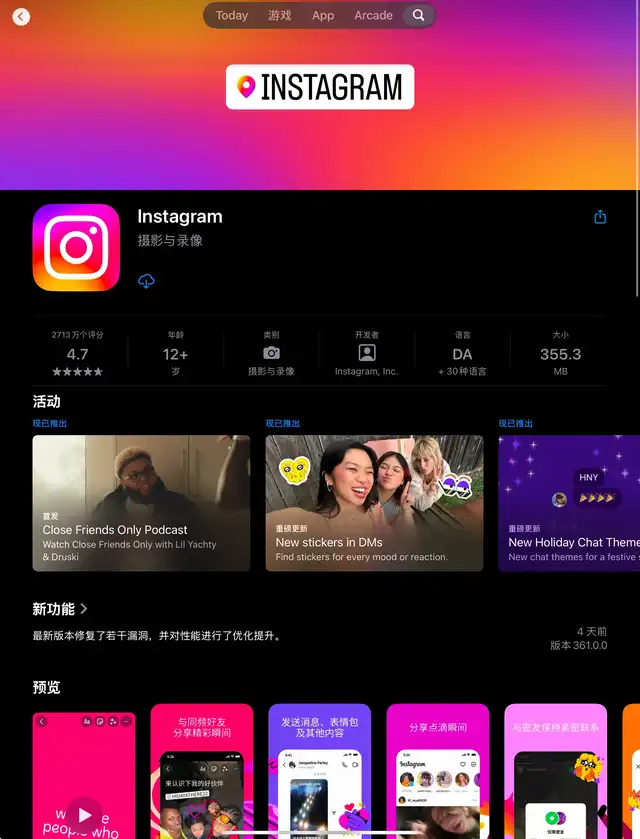Share the Instagram app page

tap(600, 217)
